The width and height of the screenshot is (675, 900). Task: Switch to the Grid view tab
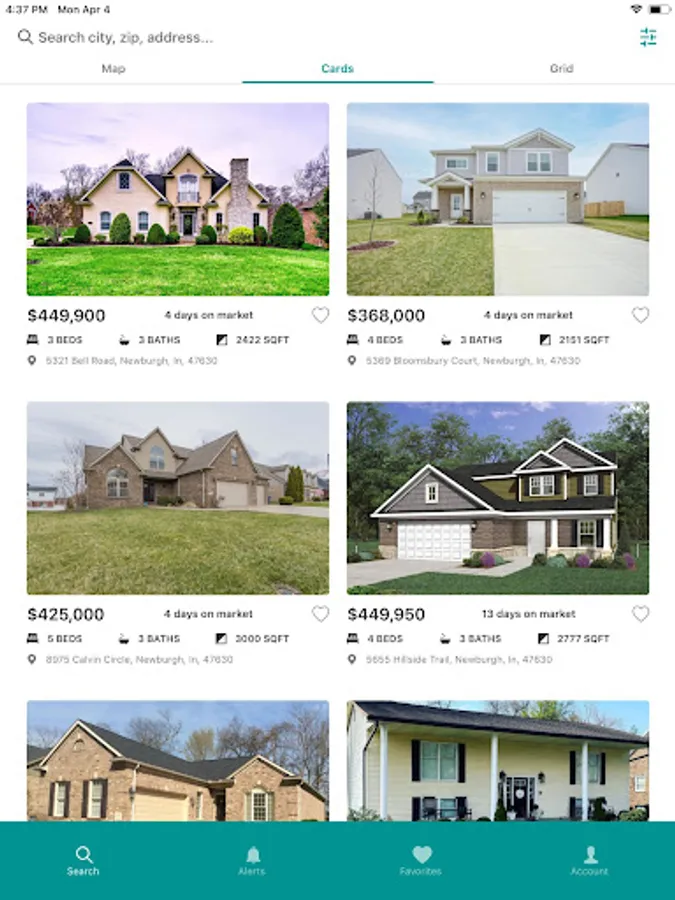tap(561, 68)
